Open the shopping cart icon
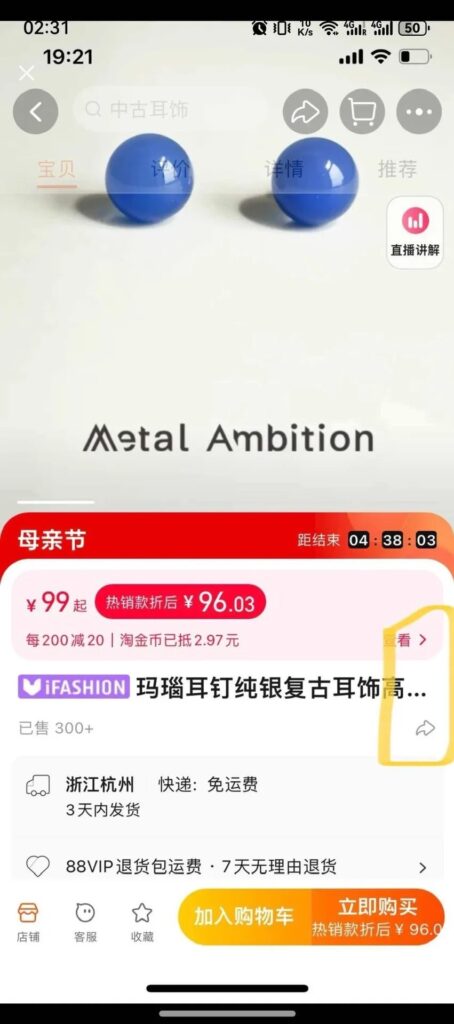Image resolution: width=454 pixels, height=1024 pixels. pos(362,112)
